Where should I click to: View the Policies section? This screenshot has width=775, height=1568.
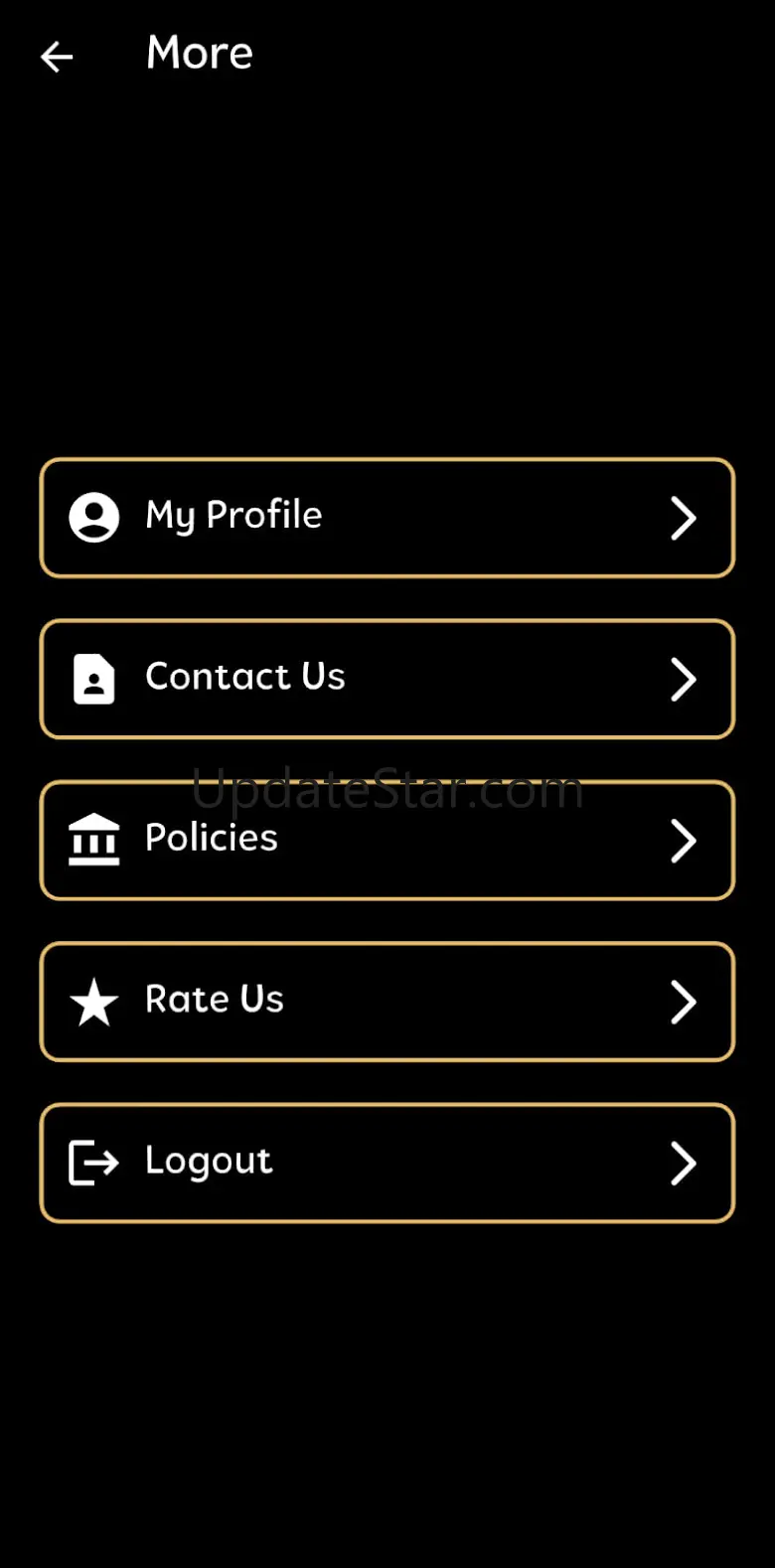[387, 840]
